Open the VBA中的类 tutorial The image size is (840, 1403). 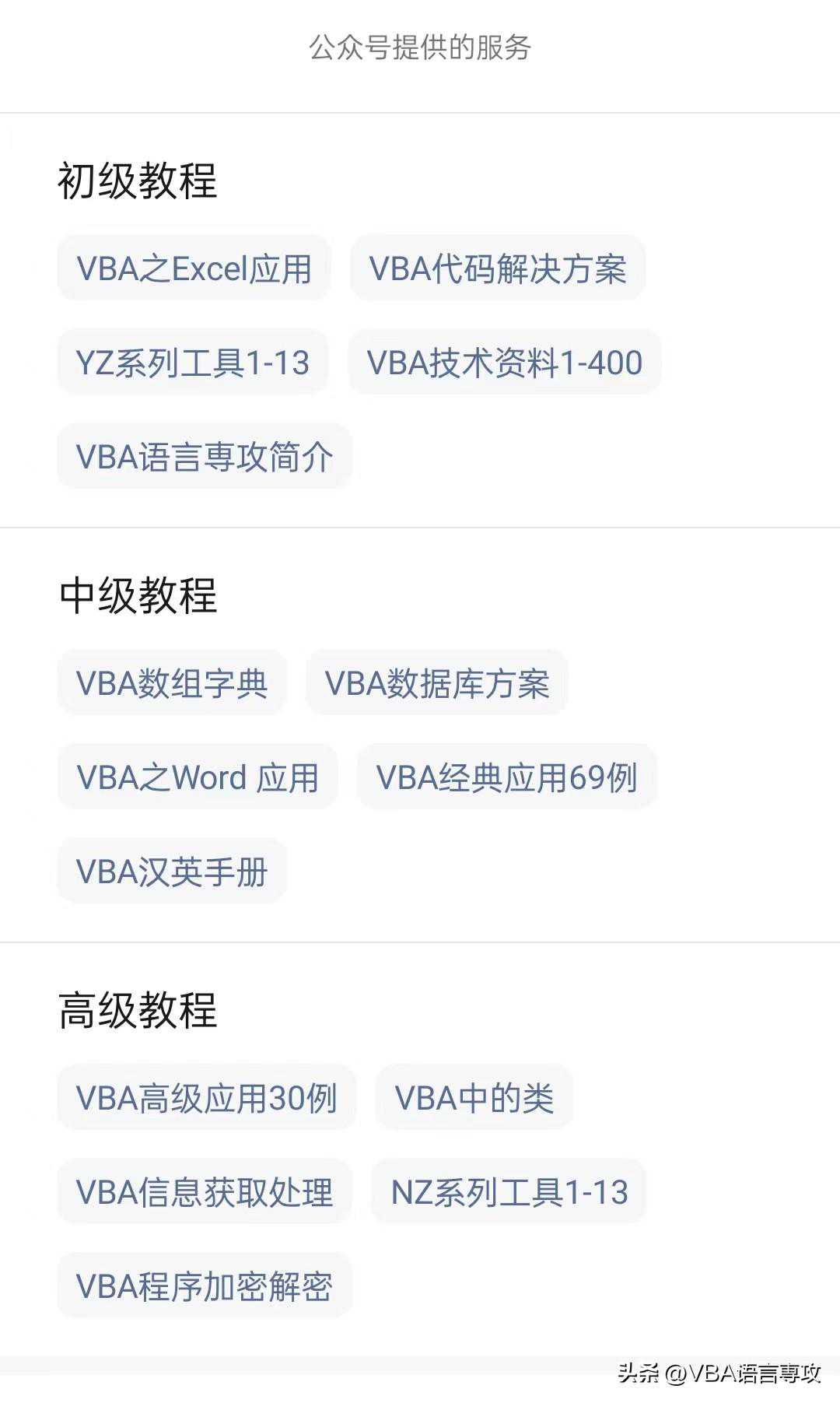(474, 1098)
